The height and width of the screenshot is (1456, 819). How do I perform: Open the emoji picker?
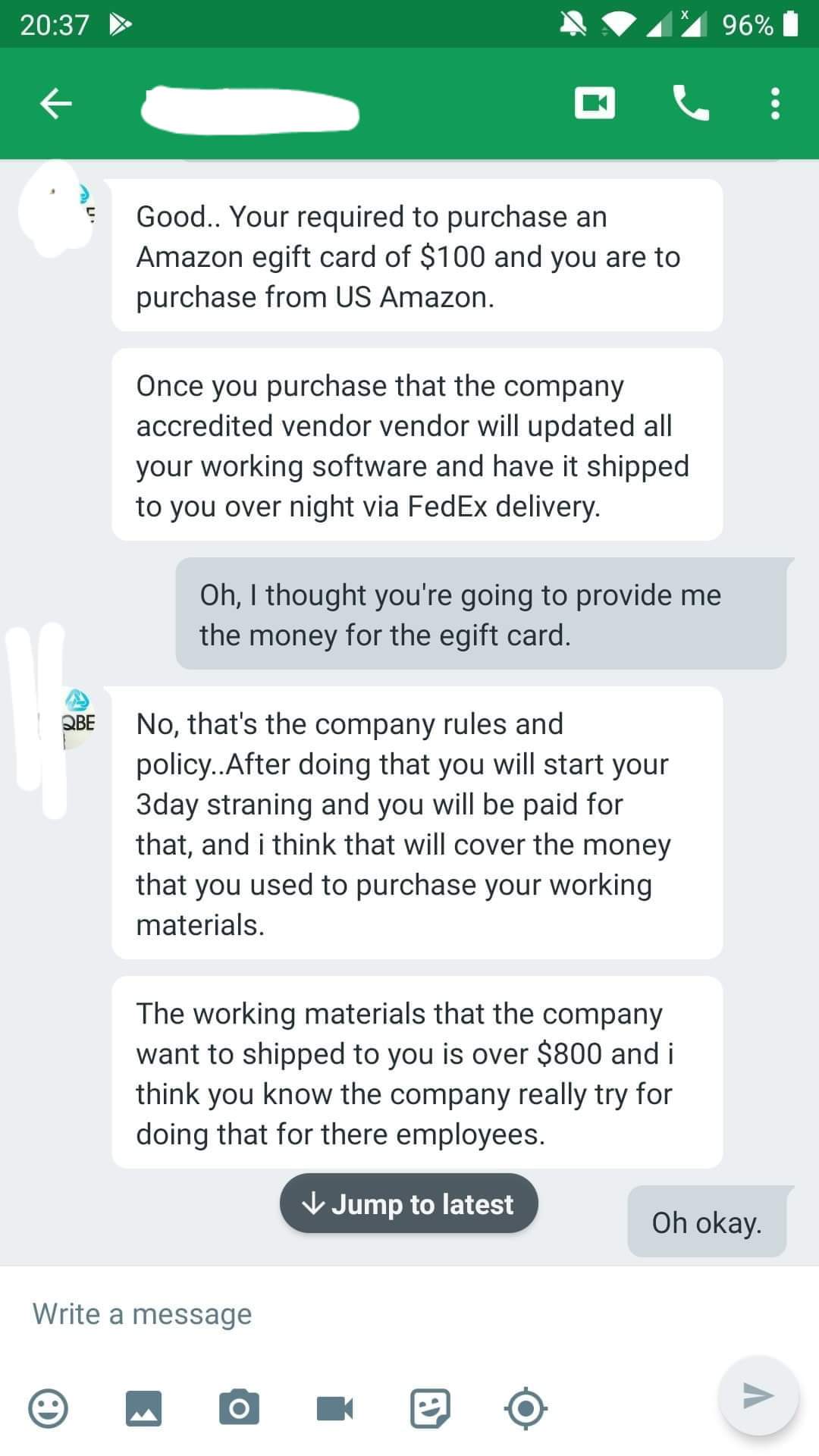48,1408
